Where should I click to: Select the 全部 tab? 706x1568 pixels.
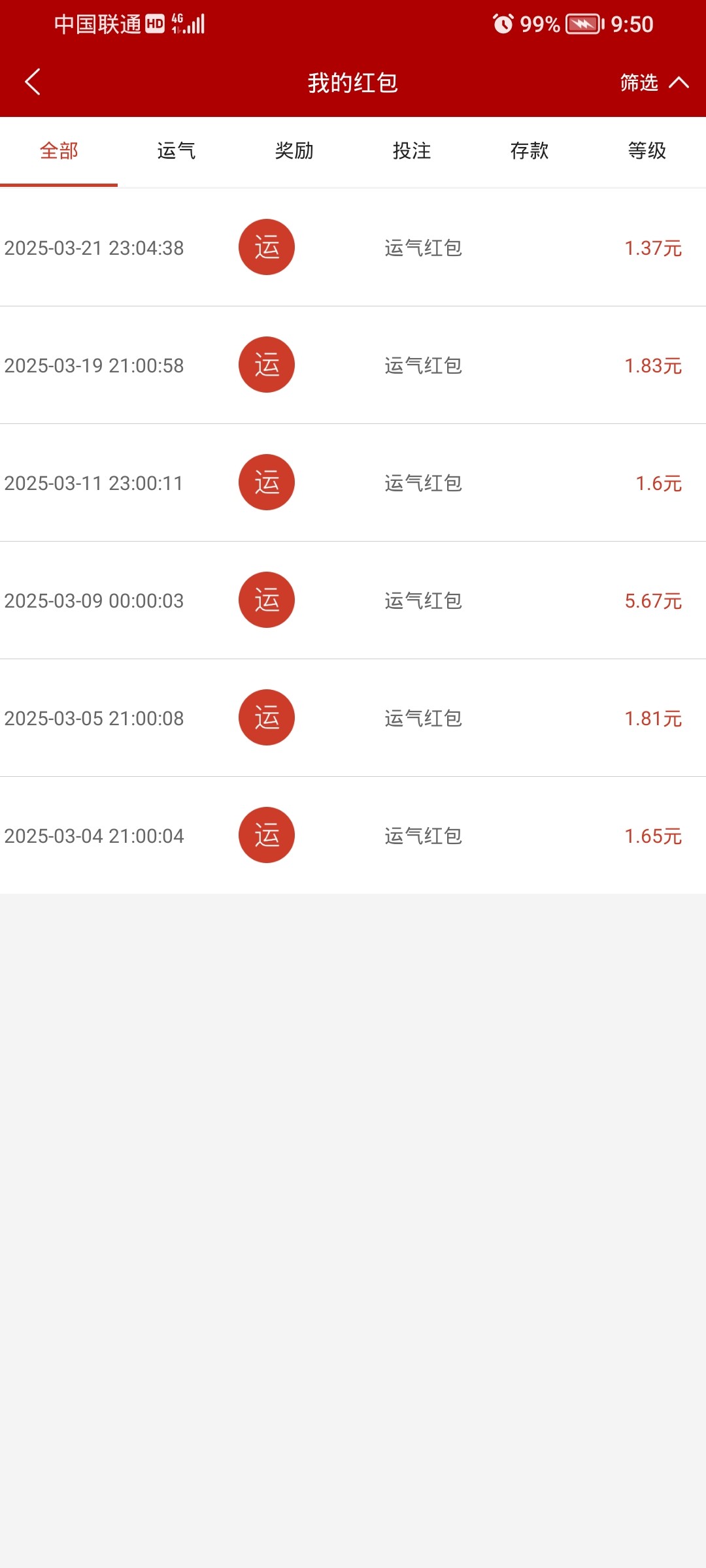tap(59, 151)
